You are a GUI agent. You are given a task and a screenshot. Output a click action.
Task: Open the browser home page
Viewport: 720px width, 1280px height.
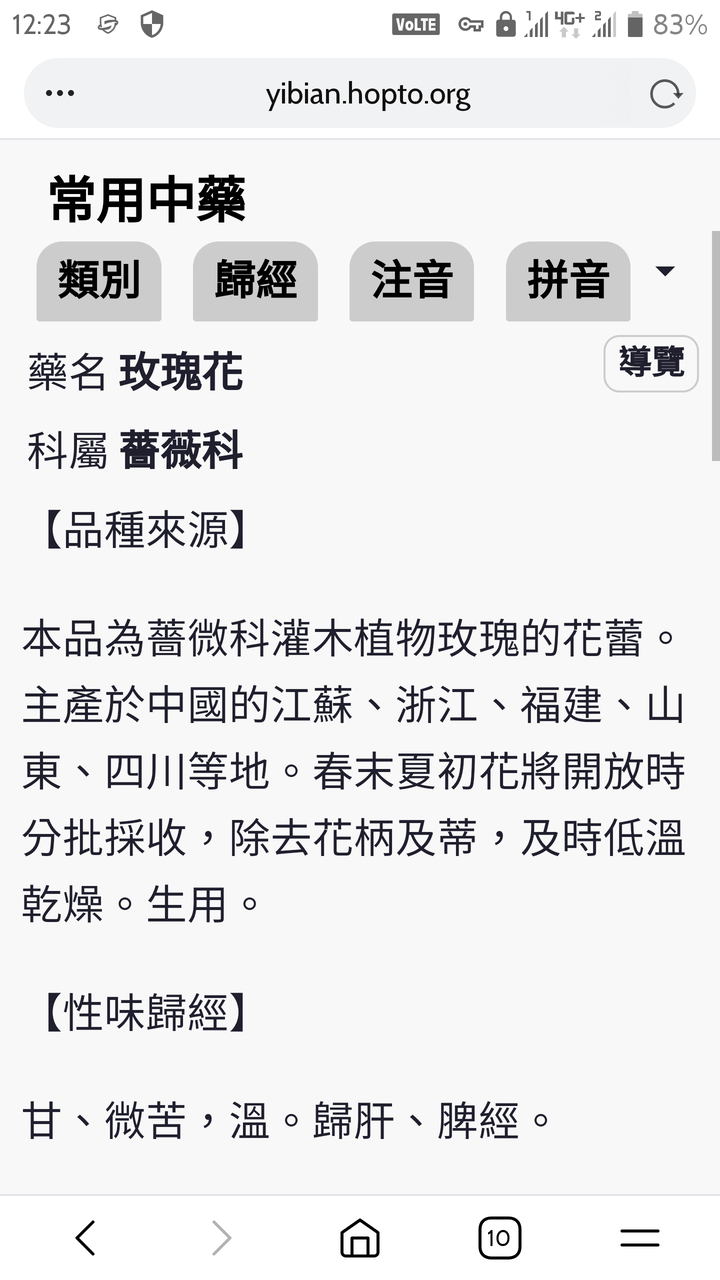[x=360, y=1238]
